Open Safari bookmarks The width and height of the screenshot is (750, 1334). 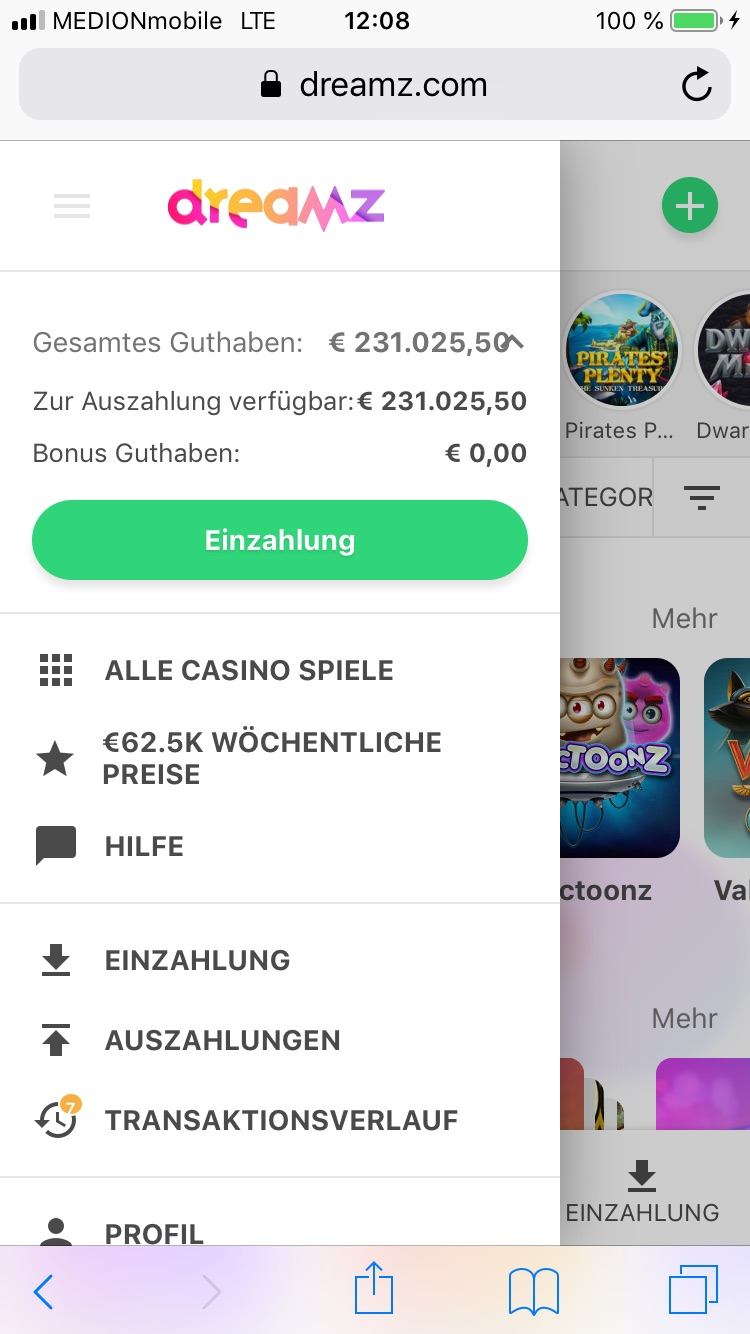pyautogui.click(x=533, y=1292)
